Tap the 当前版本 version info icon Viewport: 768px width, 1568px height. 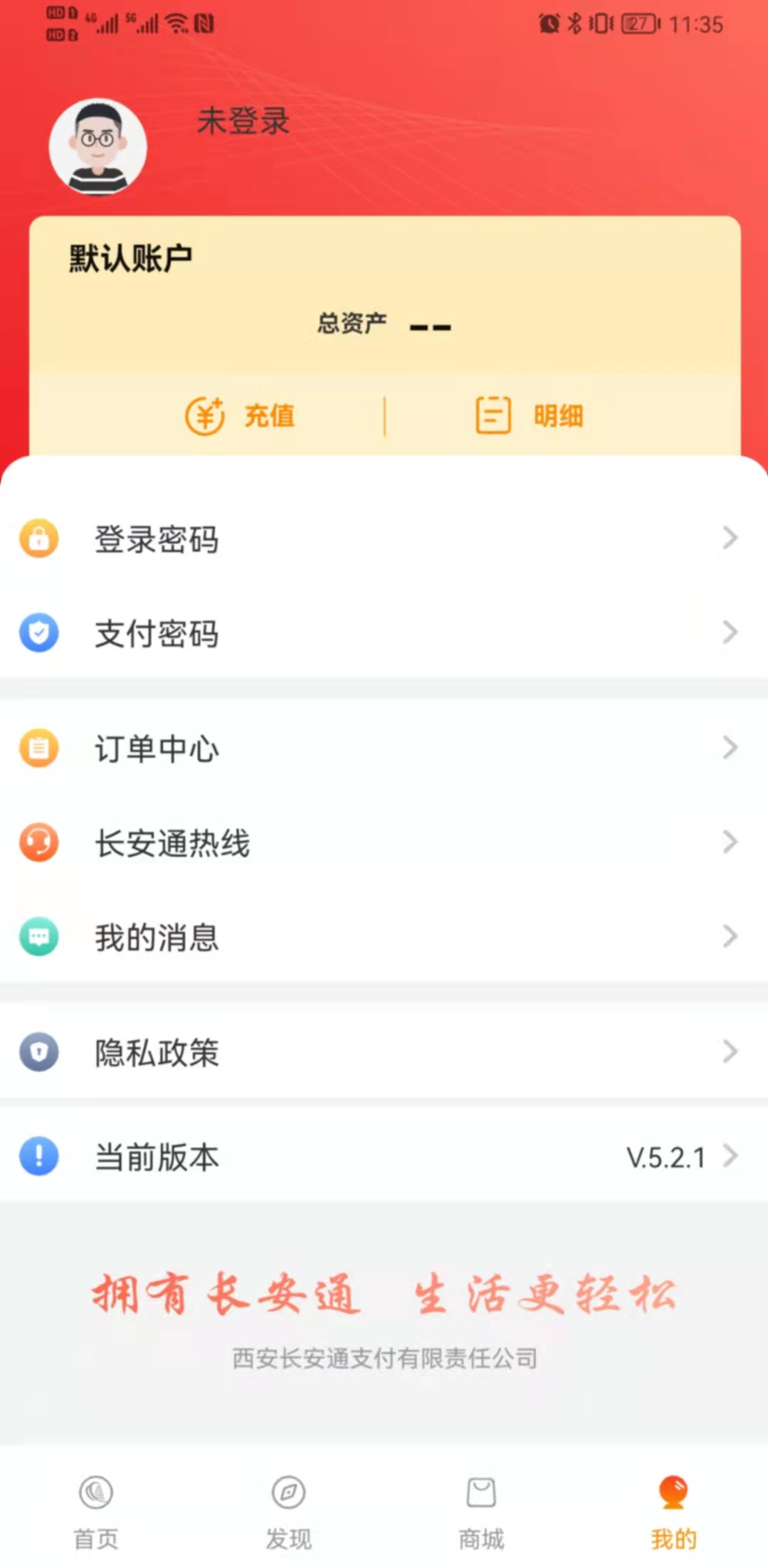pyautogui.click(x=39, y=1156)
